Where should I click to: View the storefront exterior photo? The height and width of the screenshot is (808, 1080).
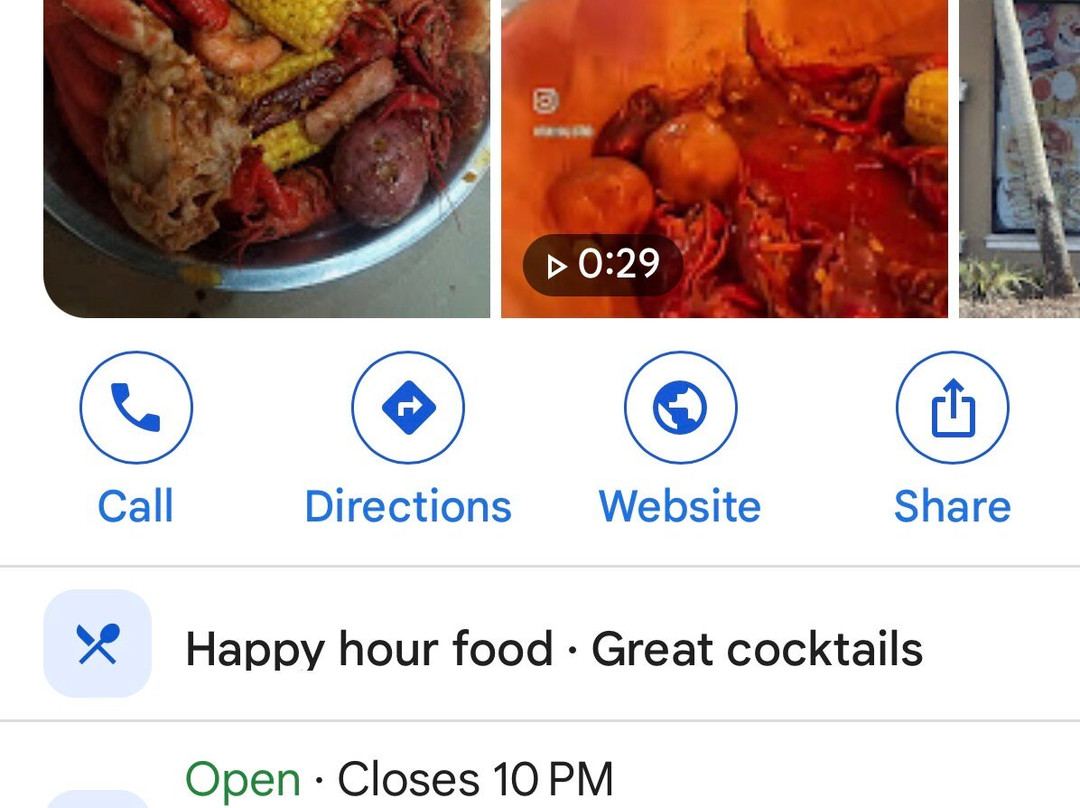click(x=1019, y=158)
